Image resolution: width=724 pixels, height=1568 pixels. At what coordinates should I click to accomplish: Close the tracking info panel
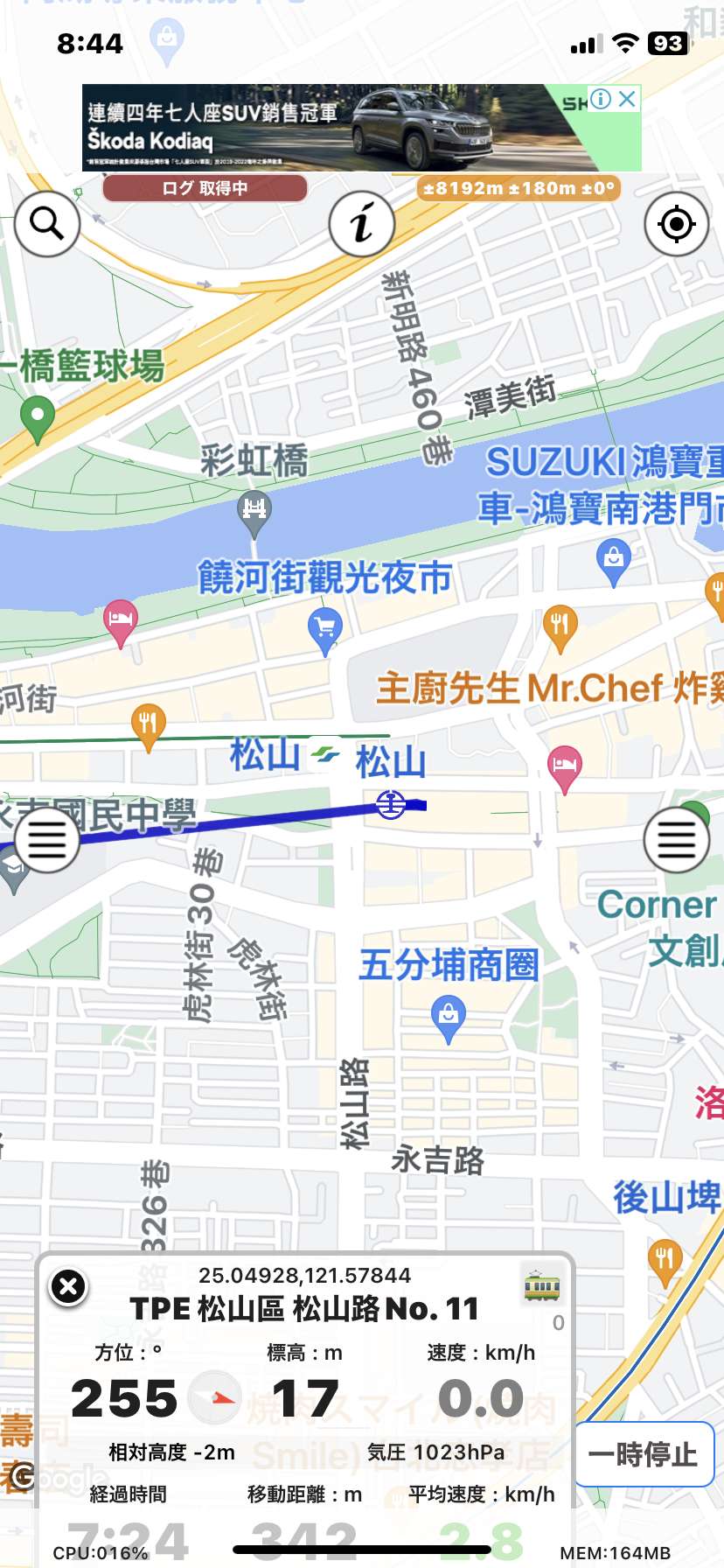pyautogui.click(x=68, y=1286)
